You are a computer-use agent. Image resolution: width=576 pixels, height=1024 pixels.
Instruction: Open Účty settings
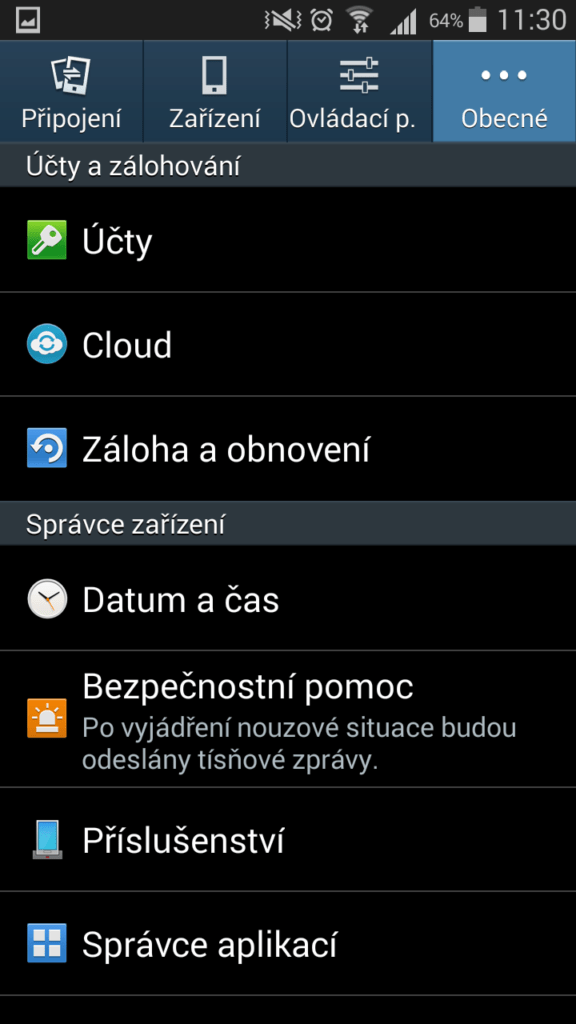[288, 240]
